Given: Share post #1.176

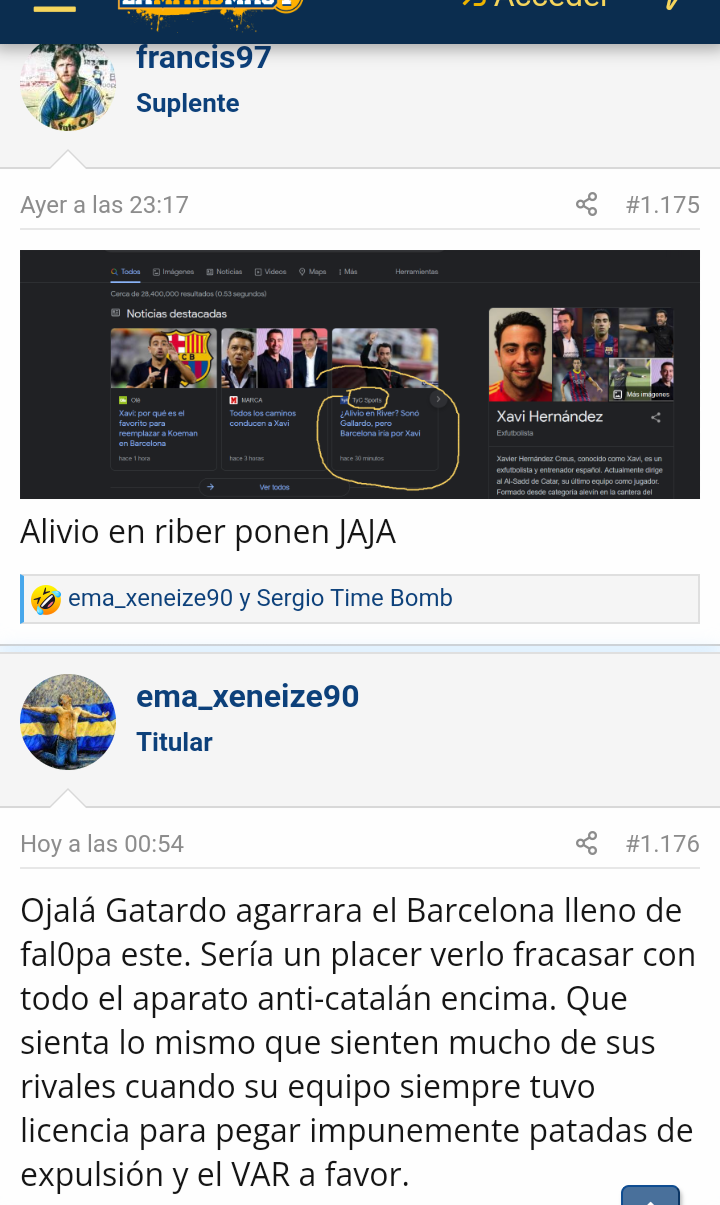Looking at the screenshot, I should tap(587, 844).
